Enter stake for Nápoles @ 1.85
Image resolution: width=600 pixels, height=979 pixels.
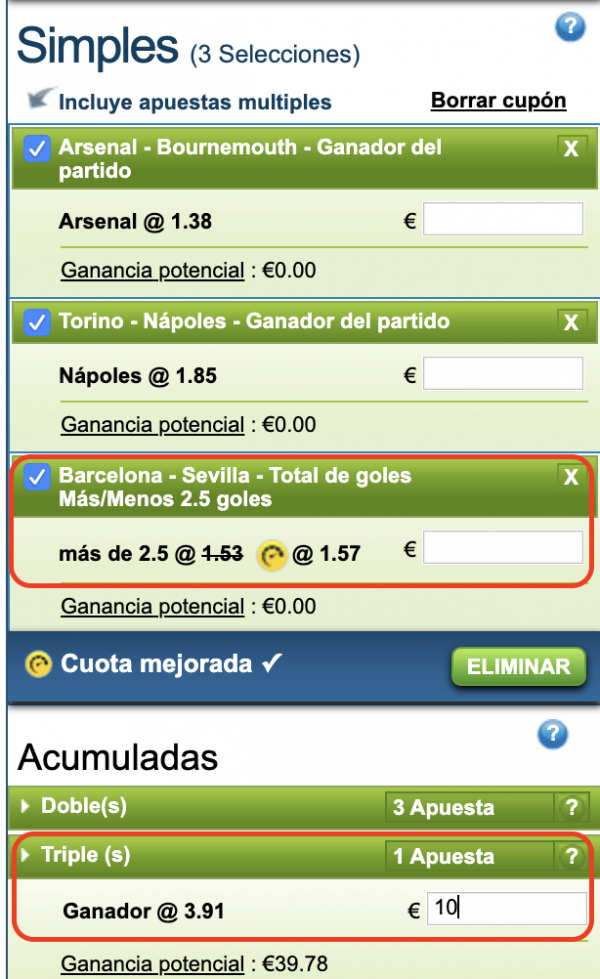(x=502, y=374)
